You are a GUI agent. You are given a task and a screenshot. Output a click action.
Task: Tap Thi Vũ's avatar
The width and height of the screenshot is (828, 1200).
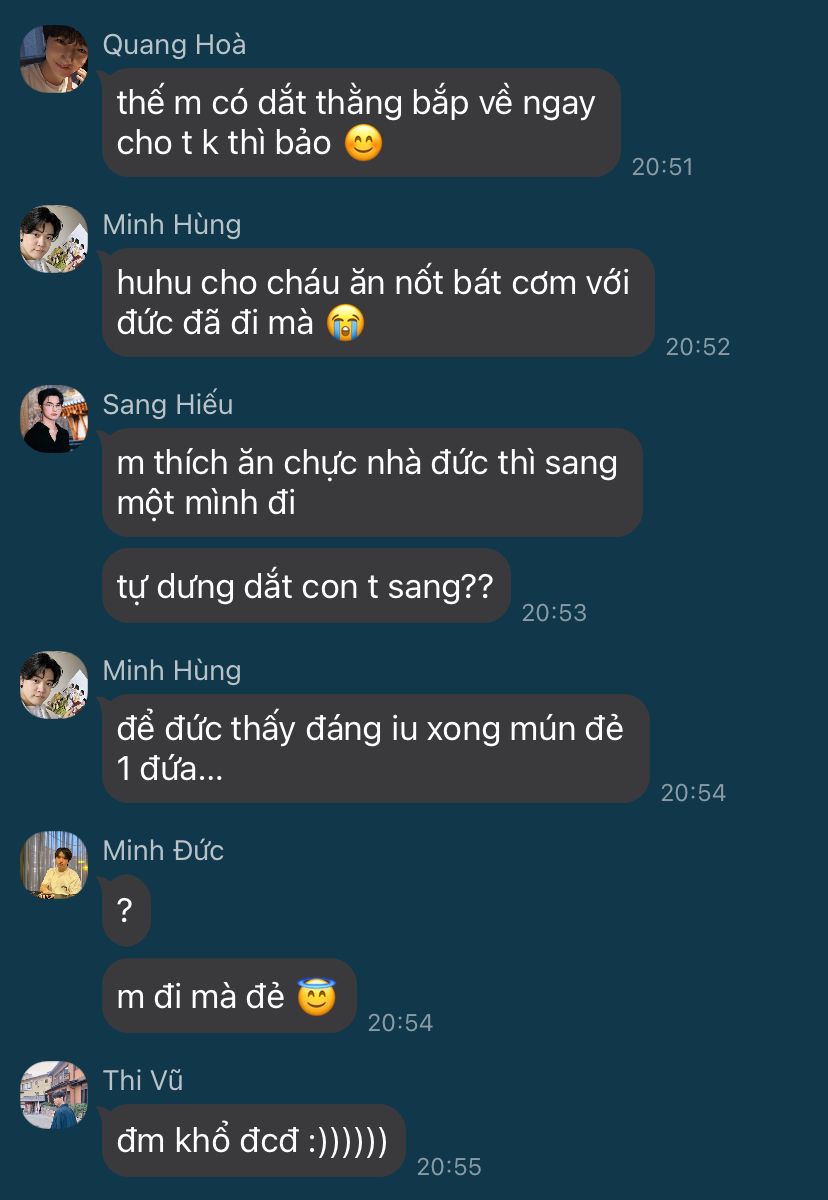[54, 1095]
